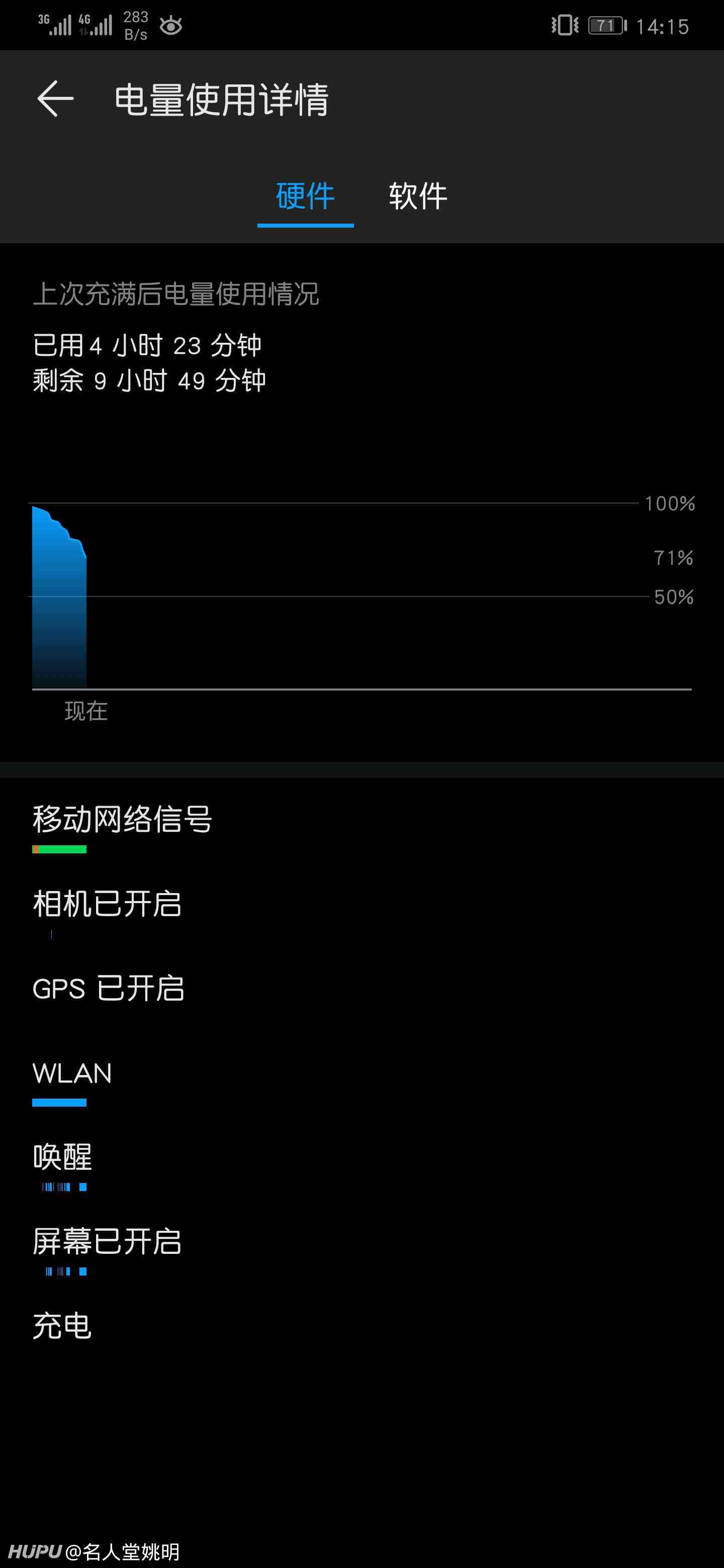This screenshot has width=724, height=1568.
Task: Switch to the 软件 tab
Action: (x=418, y=196)
